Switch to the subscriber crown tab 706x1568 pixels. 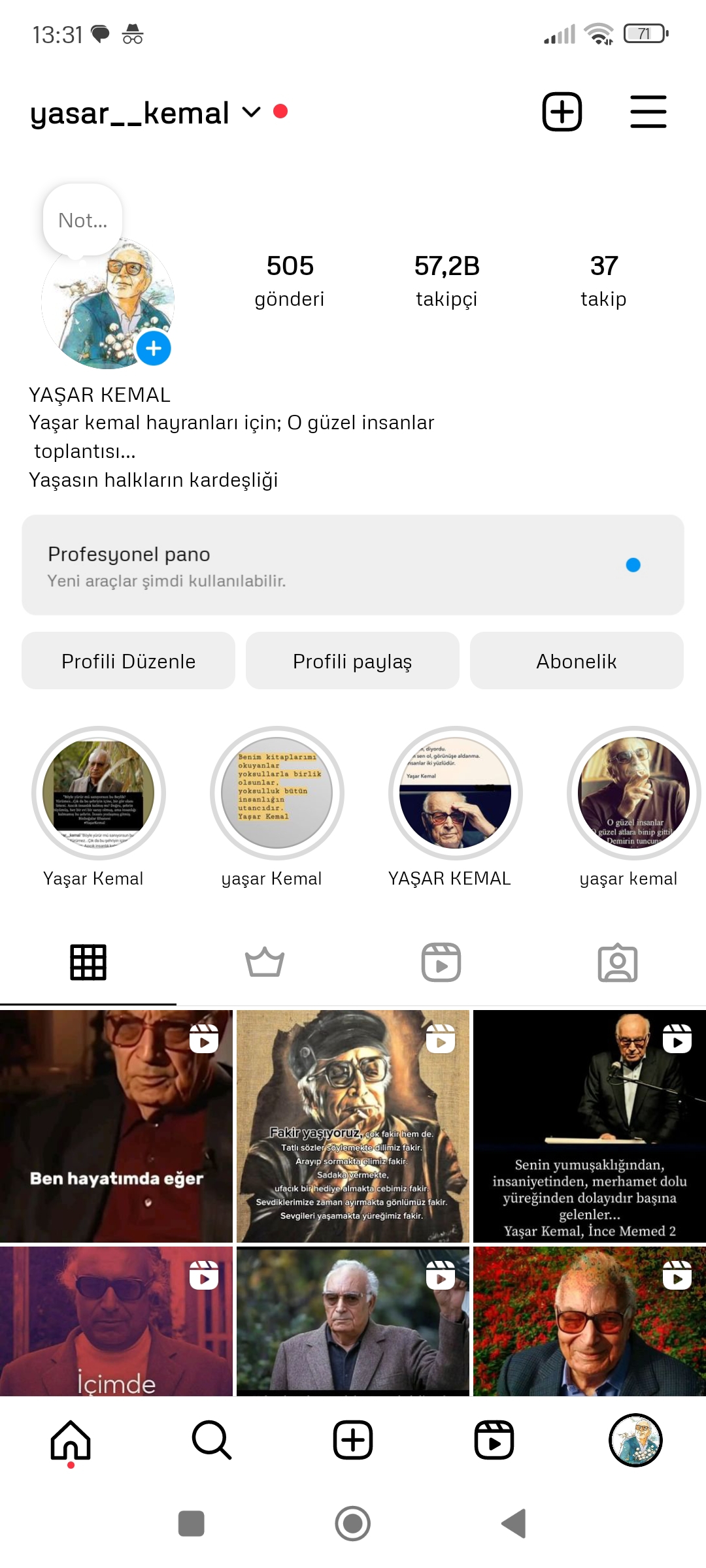pyautogui.click(x=265, y=962)
